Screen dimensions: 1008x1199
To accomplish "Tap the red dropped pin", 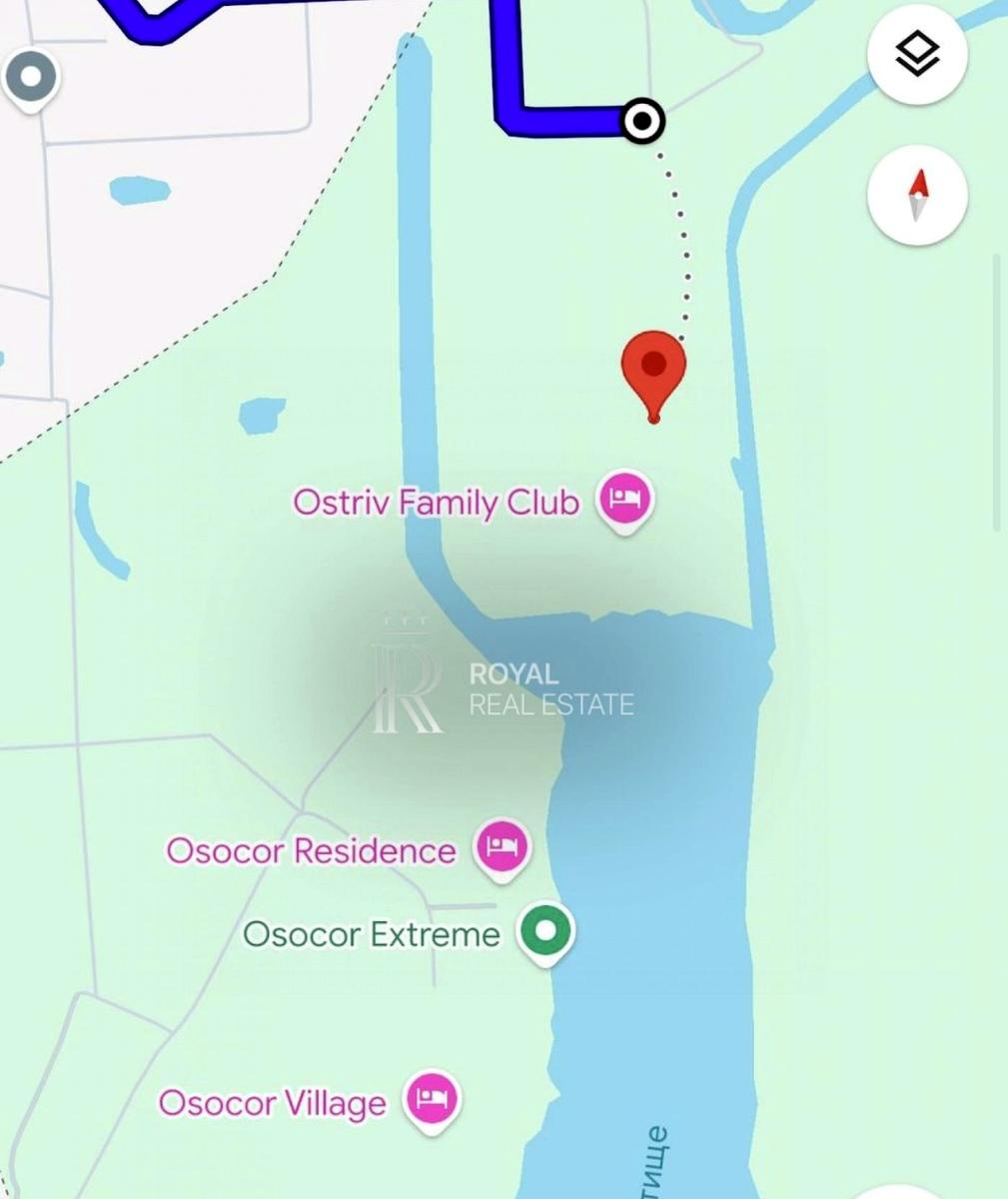I will [x=653, y=366].
